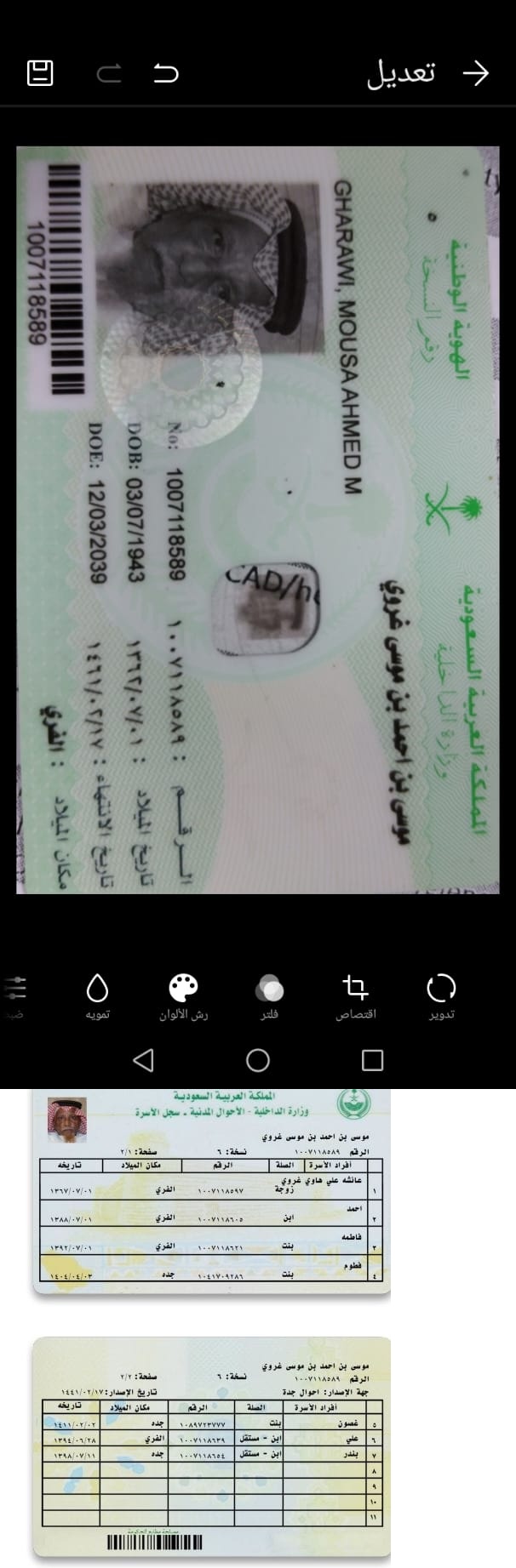The image size is (516, 1568).
Task: Exit the editor using the arrow
Action: click(475, 73)
